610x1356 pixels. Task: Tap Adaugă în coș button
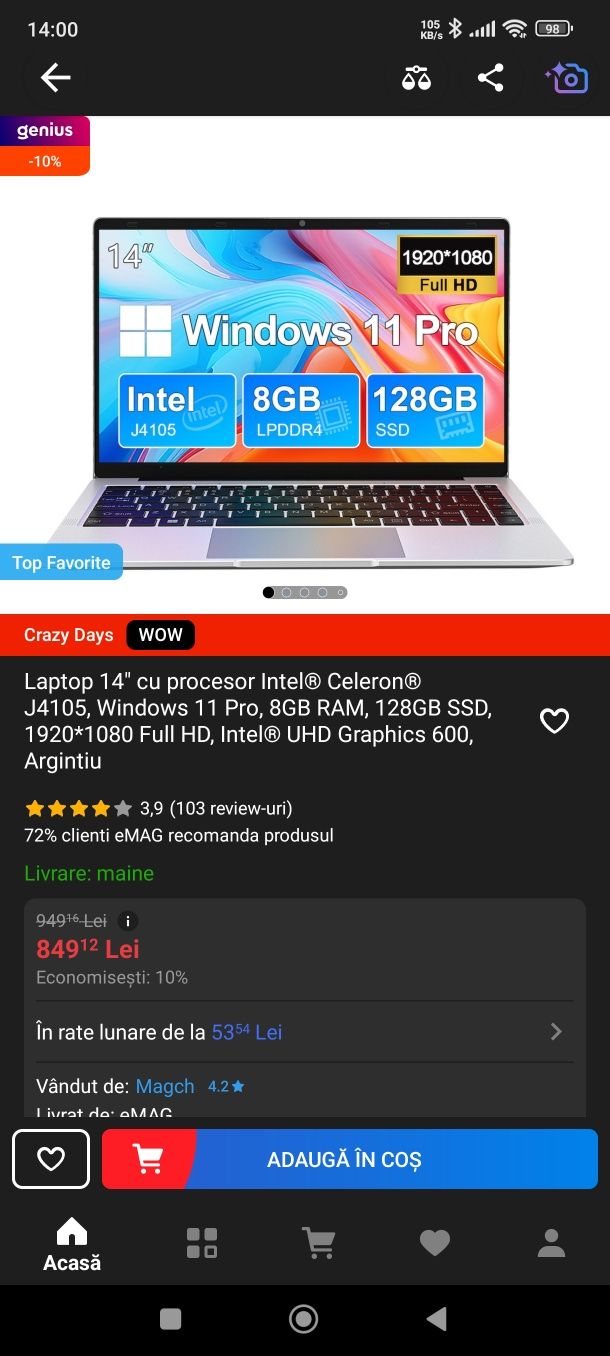pos(350,1159)
